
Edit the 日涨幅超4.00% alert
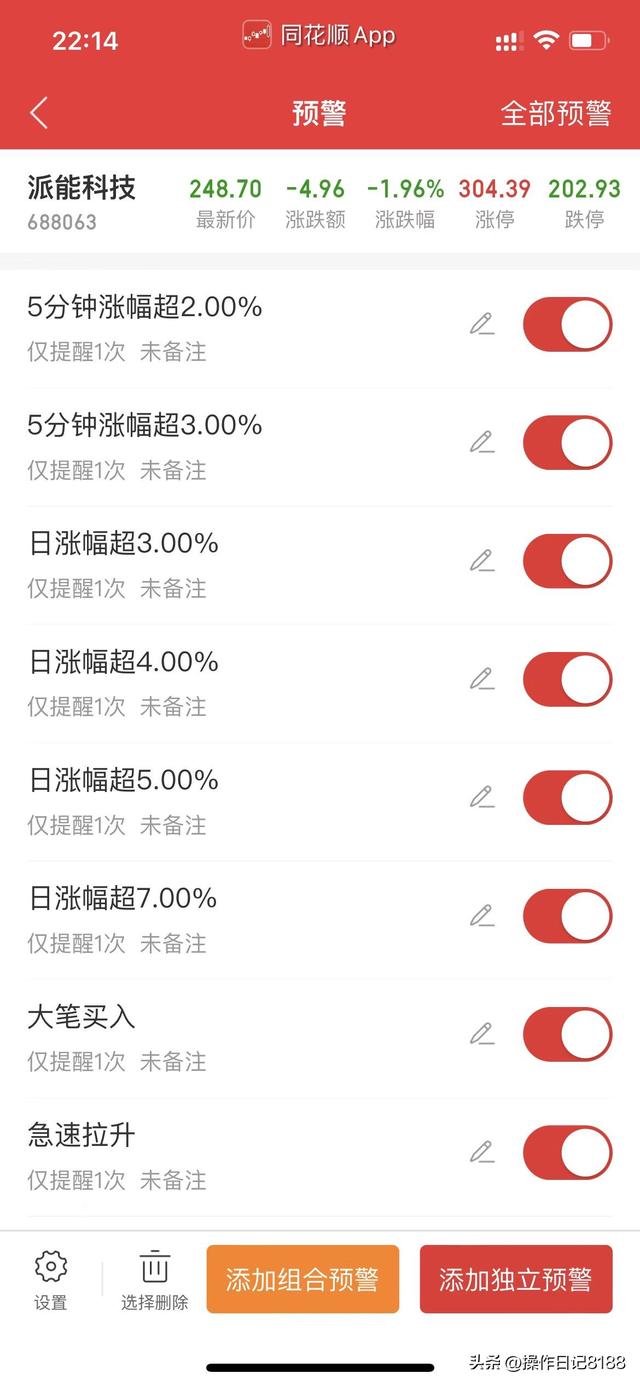(482, 679)
